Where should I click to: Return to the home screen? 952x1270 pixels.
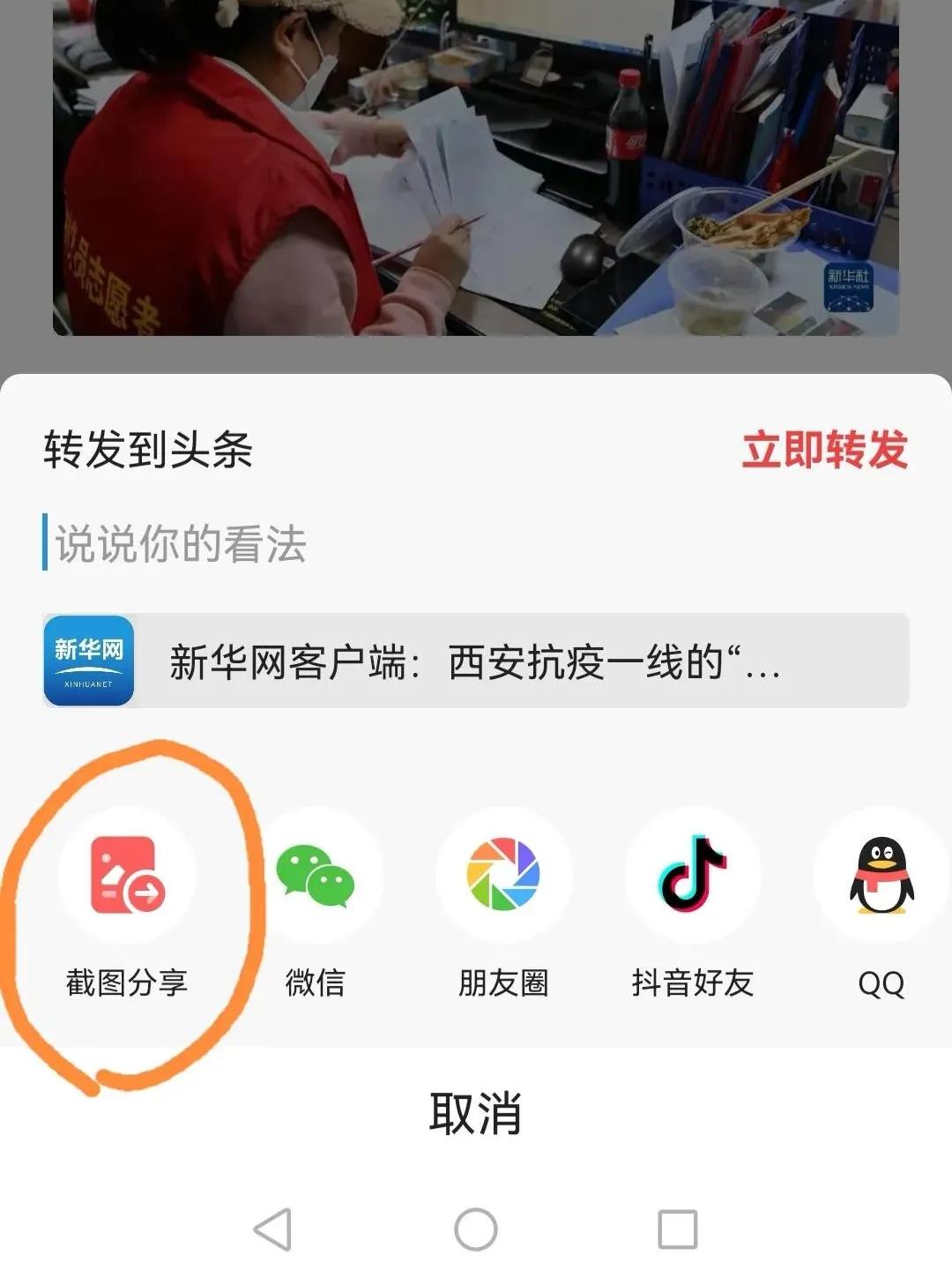[476, 1229]
